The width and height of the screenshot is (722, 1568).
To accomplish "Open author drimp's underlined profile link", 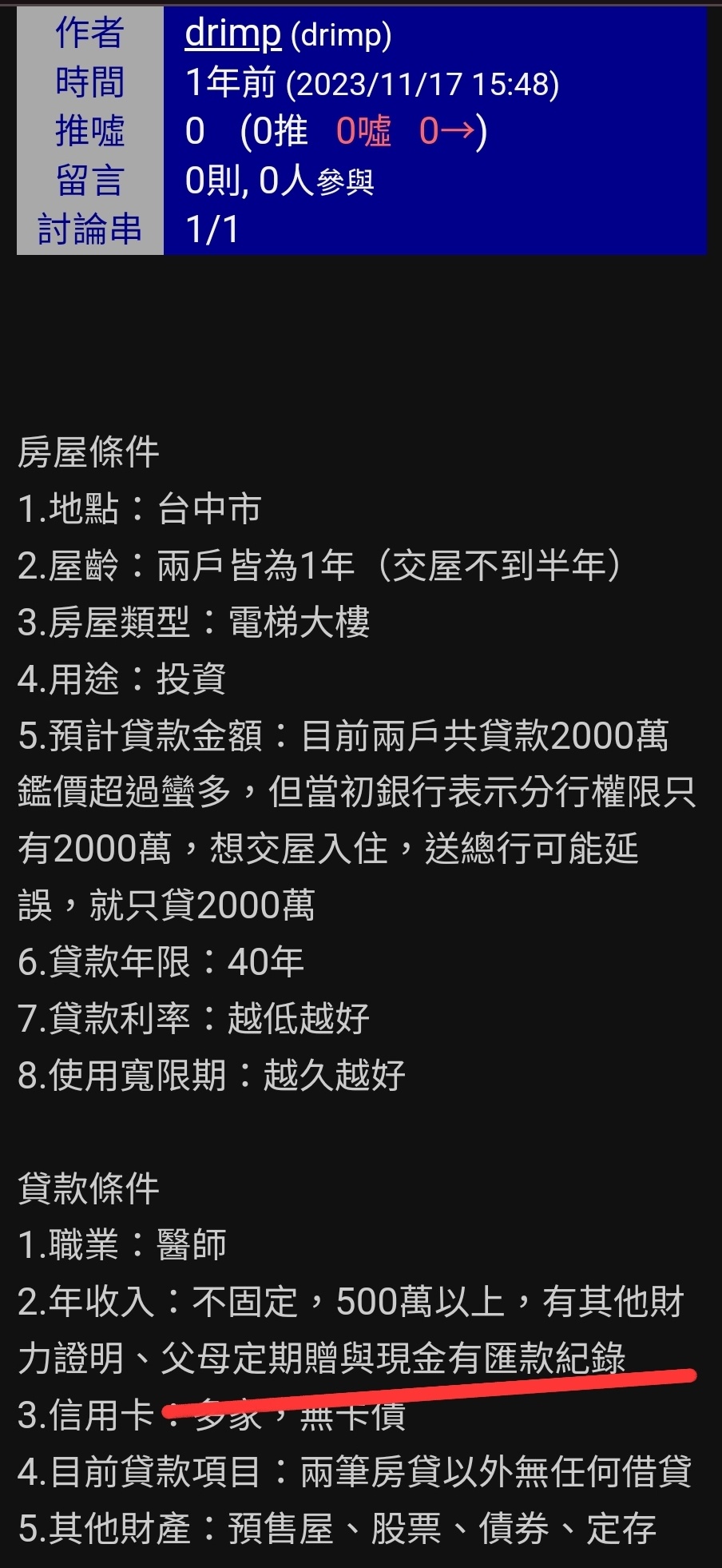I will click(x=232, y=35).
